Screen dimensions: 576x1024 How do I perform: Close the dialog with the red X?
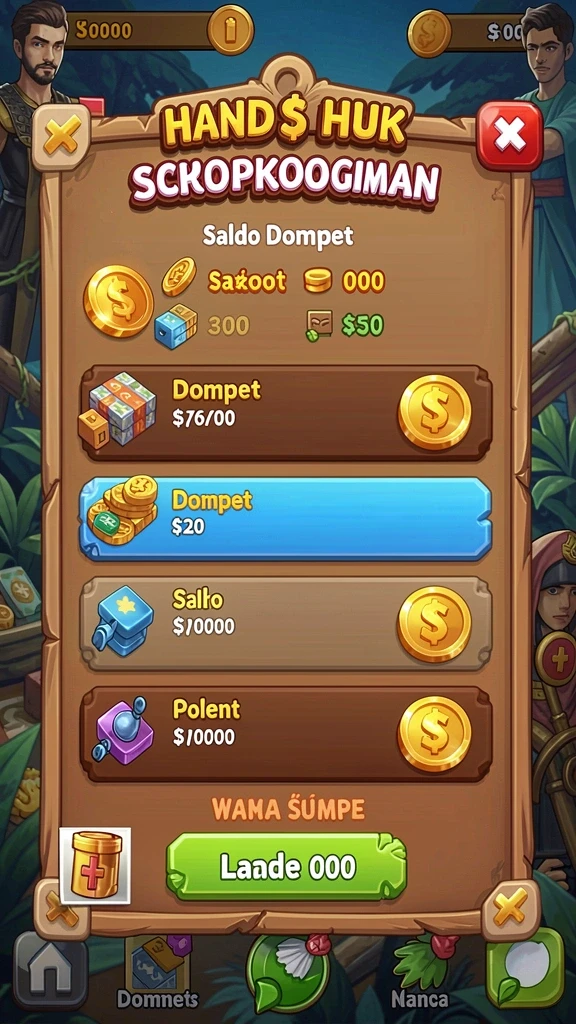point(509,136)
